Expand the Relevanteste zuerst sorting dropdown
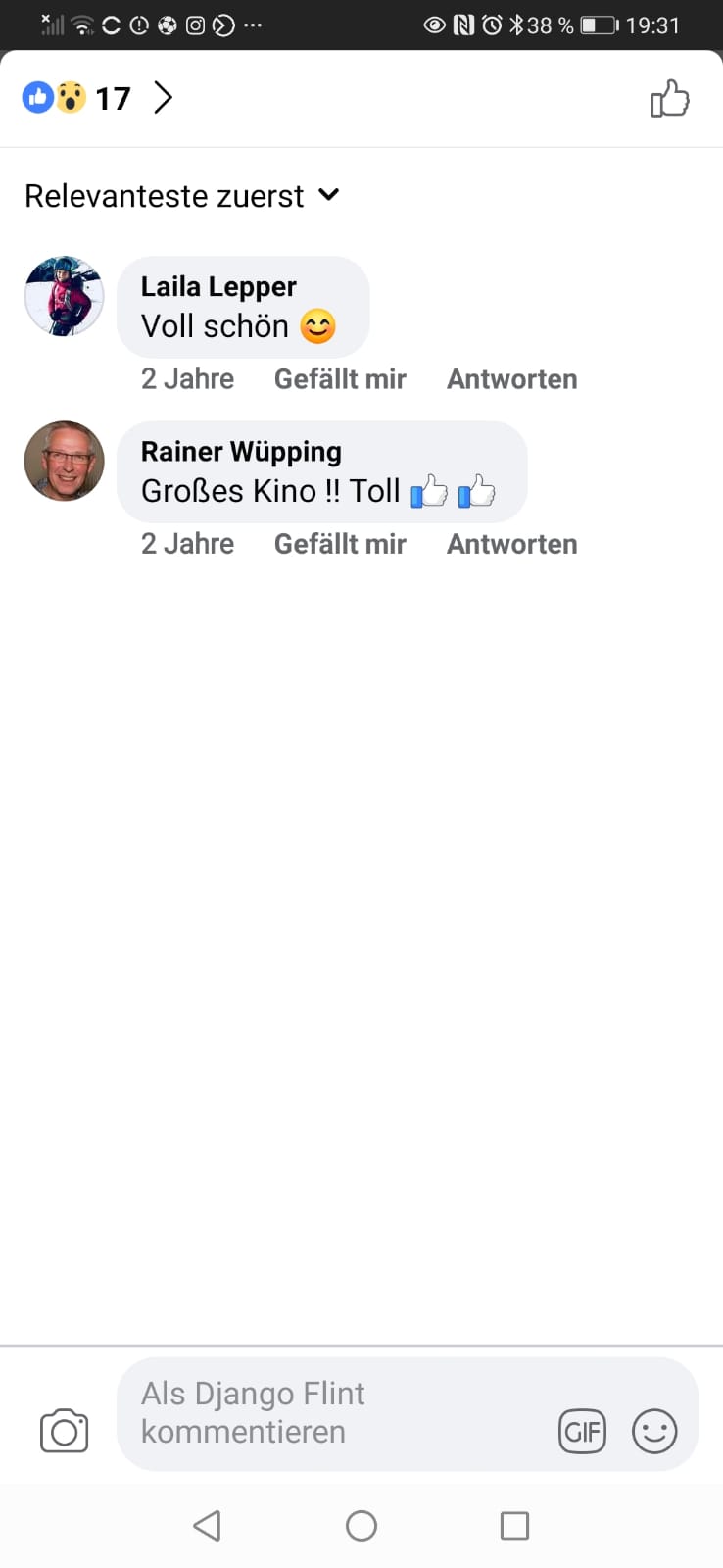Image resolution: width=723 pixels, height=1568 pixels. click(x=182, y=196)
